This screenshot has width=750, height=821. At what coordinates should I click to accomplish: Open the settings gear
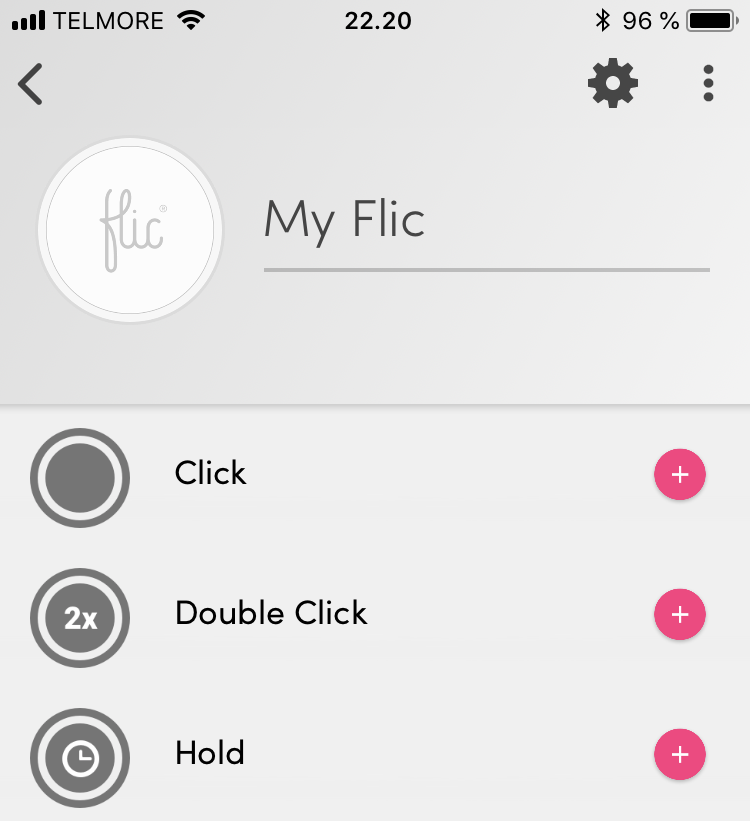click(612, 83)
